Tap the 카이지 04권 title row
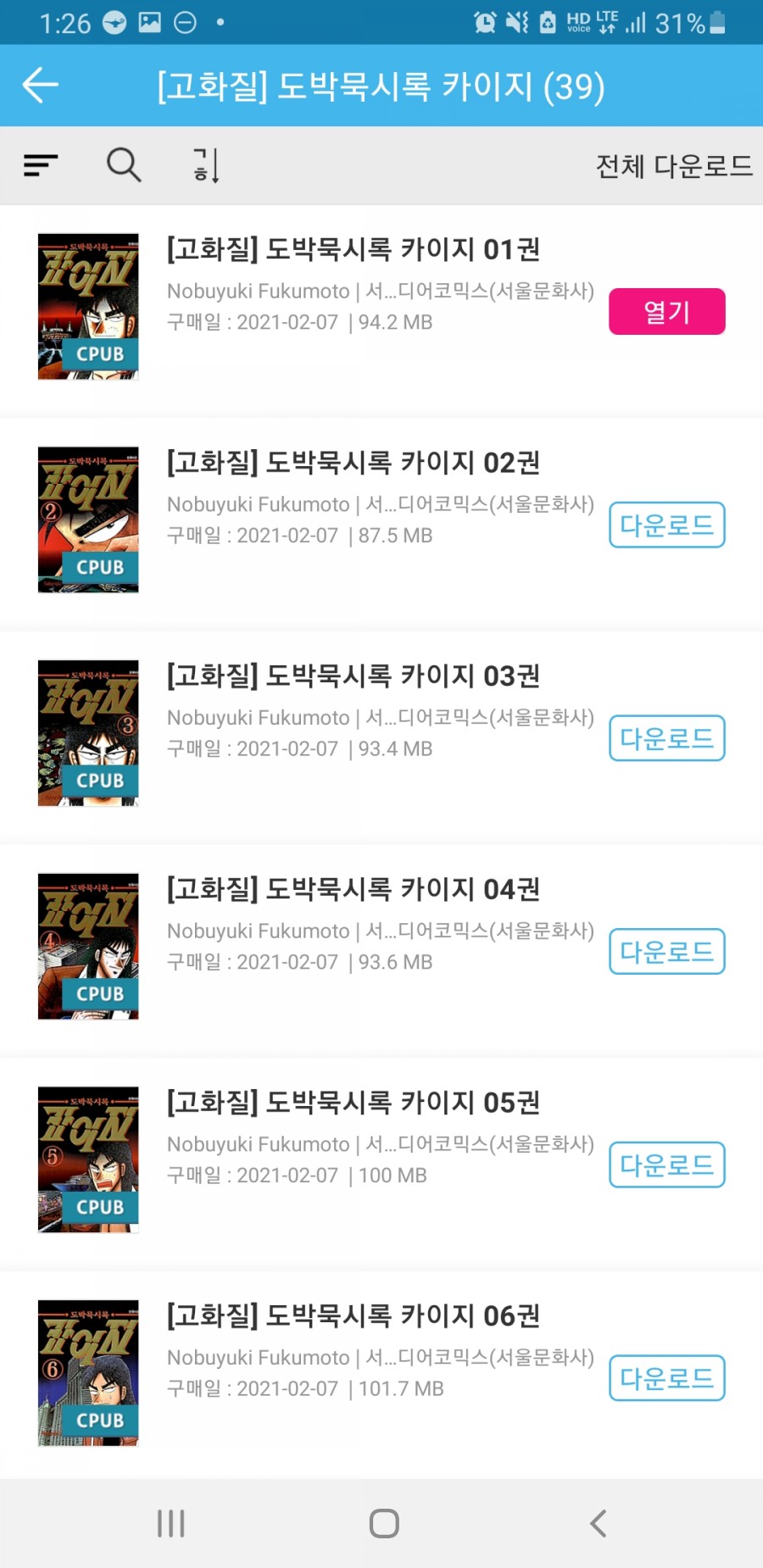The image size is (763, 1568). [x=354, y=889]
